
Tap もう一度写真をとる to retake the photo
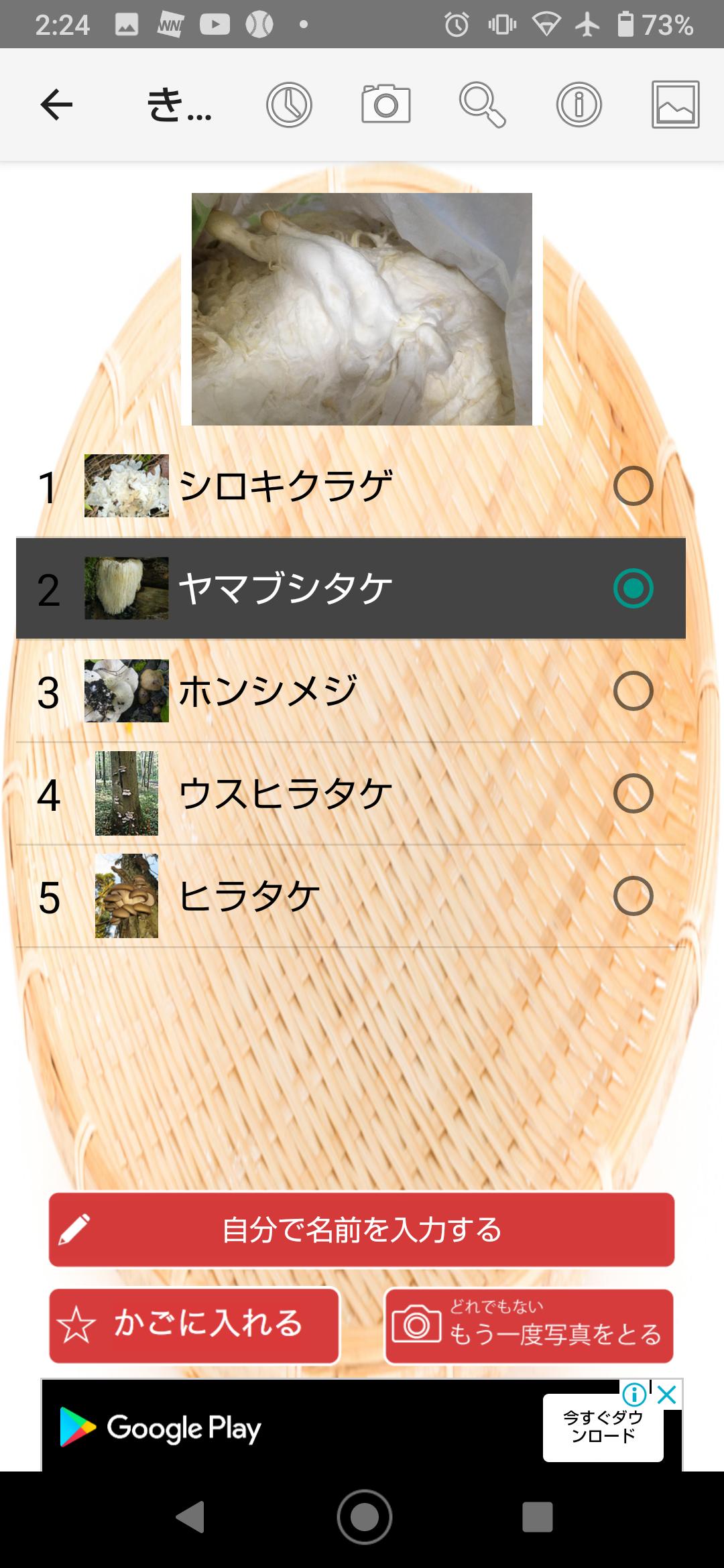(x=529, y=1325)
